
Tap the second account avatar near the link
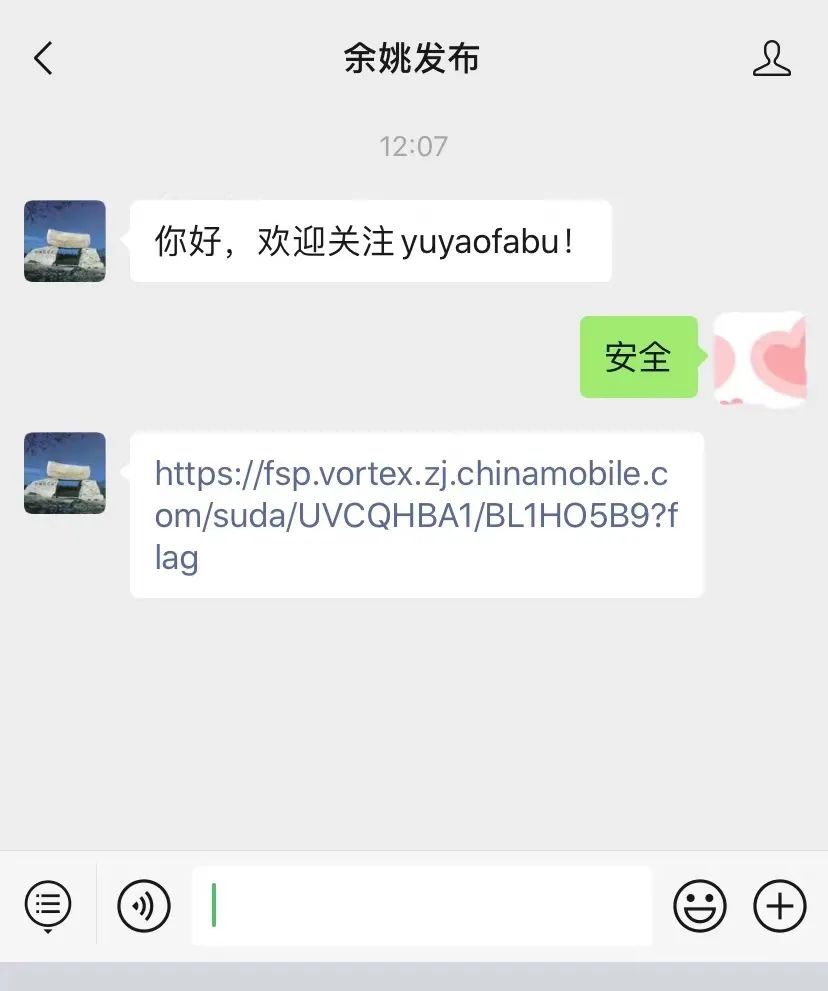(64, 474)
